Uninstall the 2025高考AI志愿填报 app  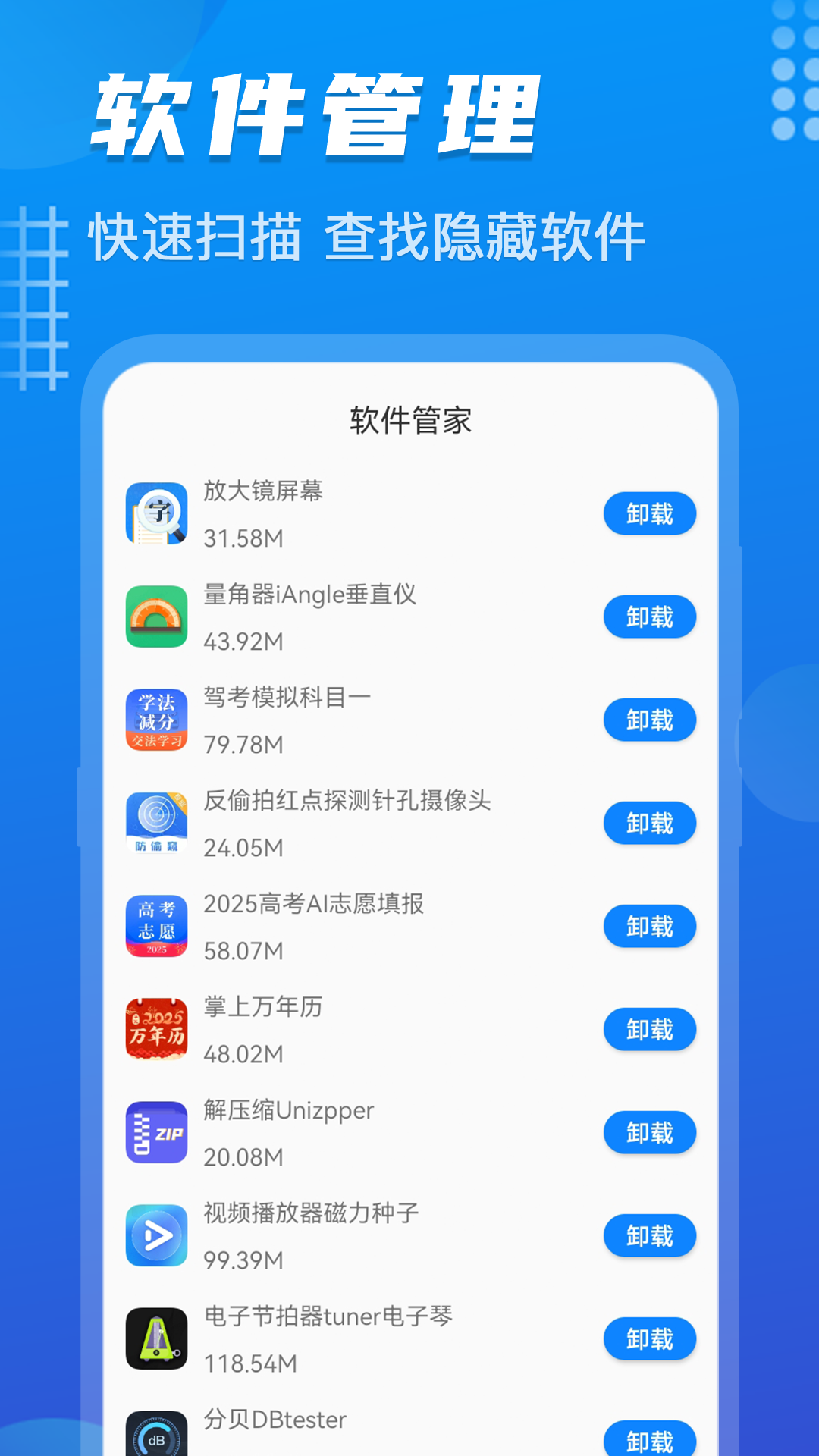(649, 927)
